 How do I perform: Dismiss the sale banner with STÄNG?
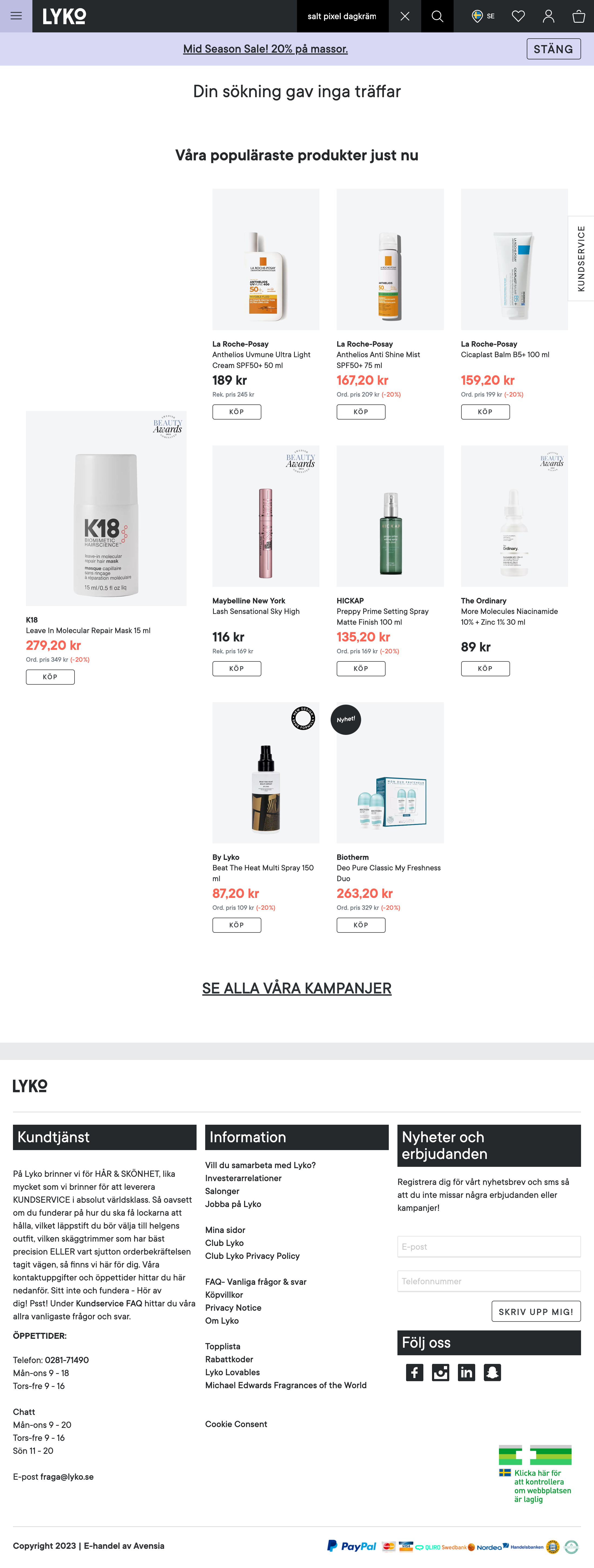(x=553, y=49)
